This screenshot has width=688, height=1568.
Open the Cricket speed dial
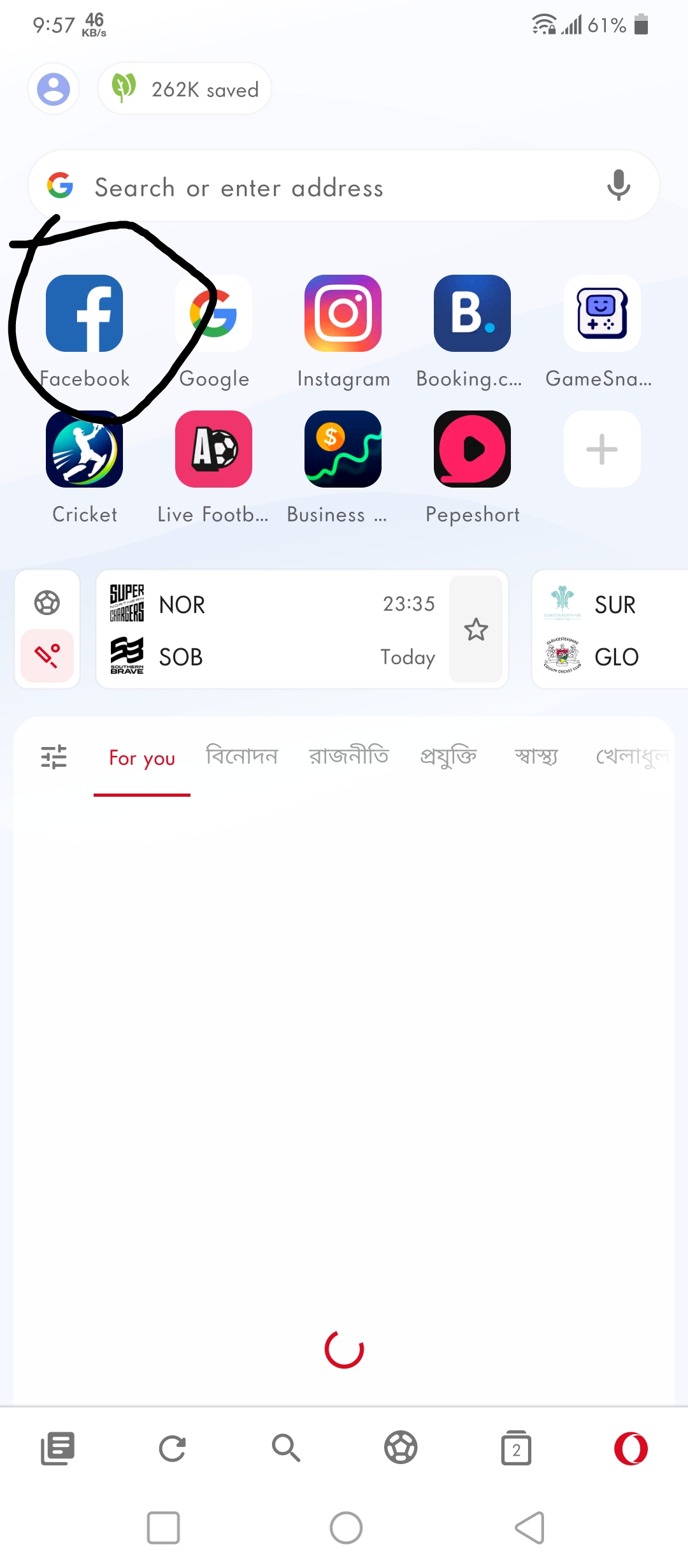click(84, 449)
